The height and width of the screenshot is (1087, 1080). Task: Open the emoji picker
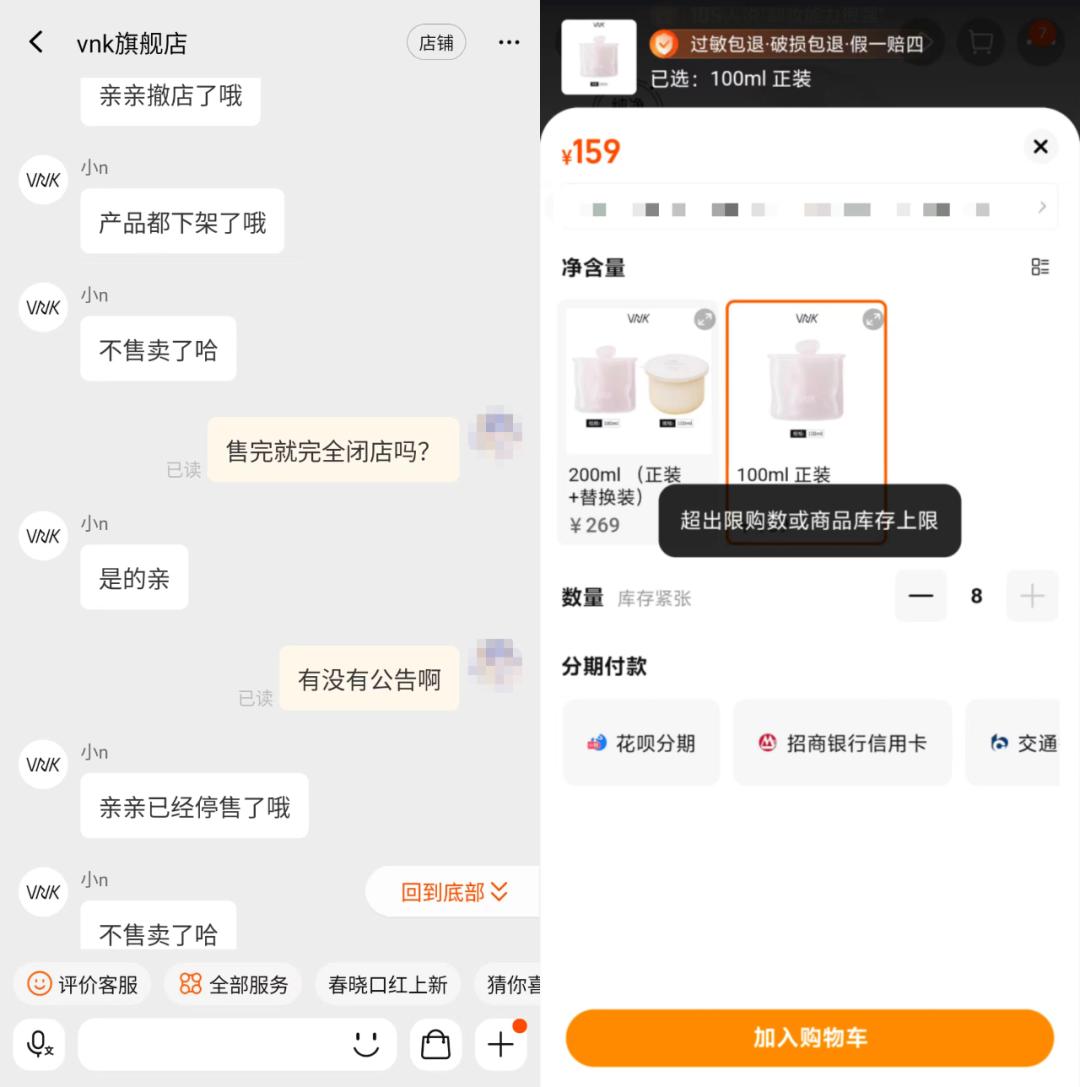[x=367, y=1044]
